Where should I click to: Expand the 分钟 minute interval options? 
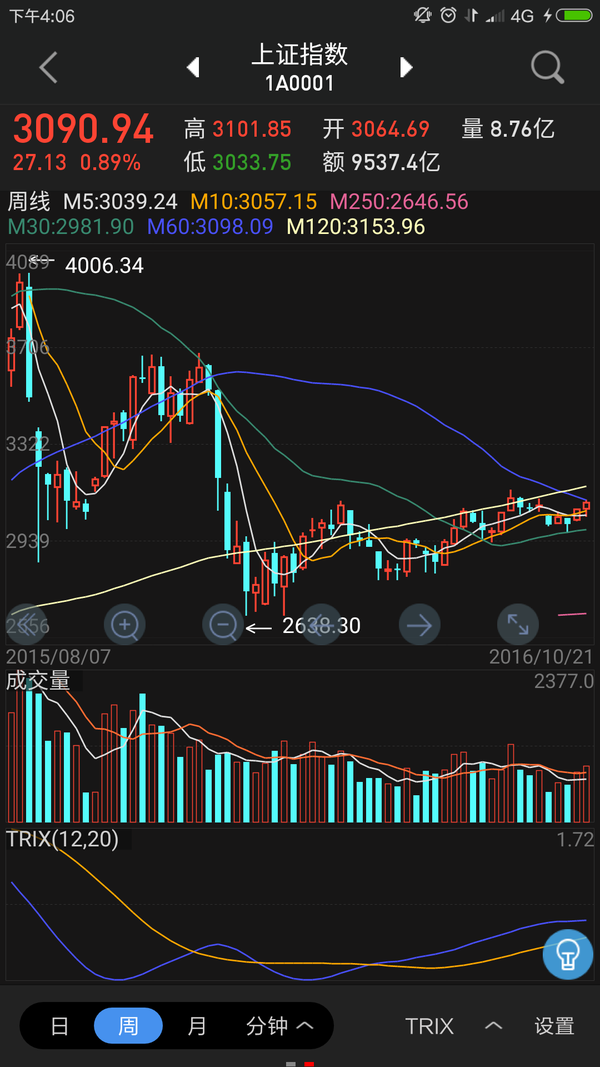(x=279, y=1025)
